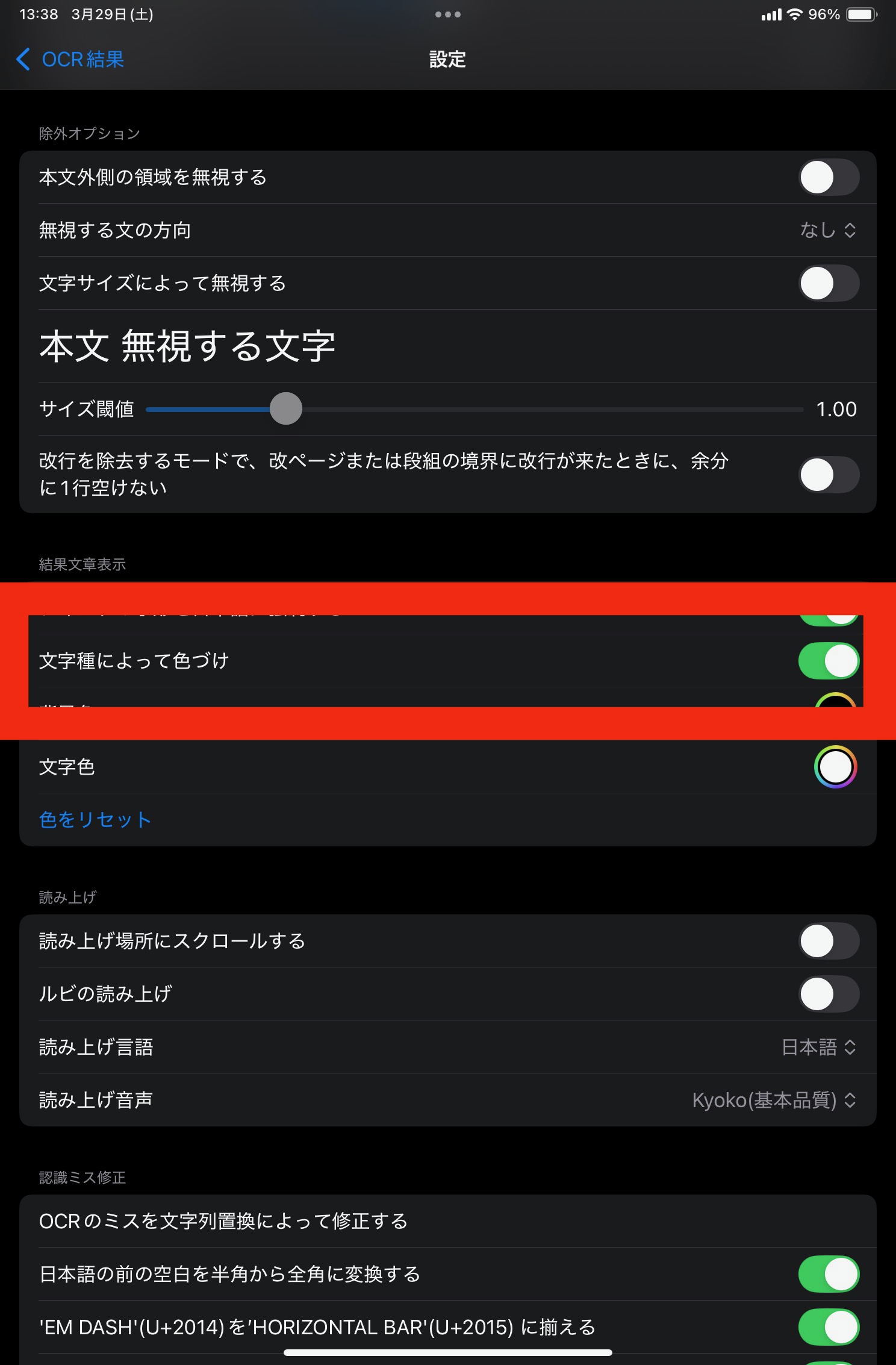Tap 色をリセット link
The image size is (896, 1365).
[x=95, y=820]
